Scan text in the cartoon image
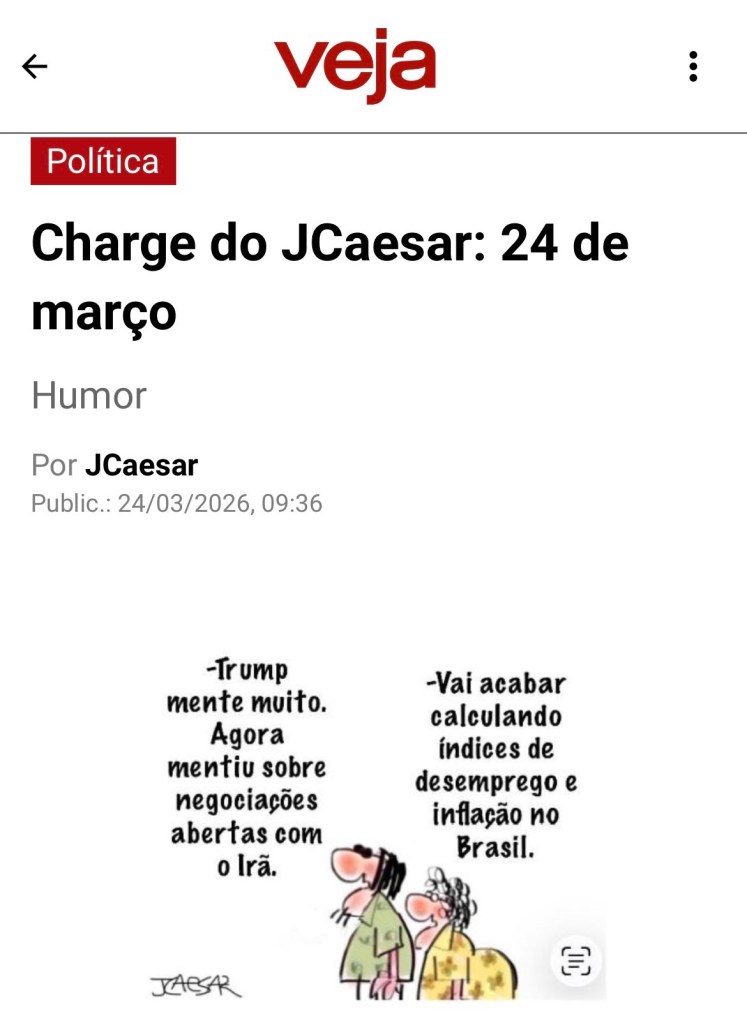 576,961
